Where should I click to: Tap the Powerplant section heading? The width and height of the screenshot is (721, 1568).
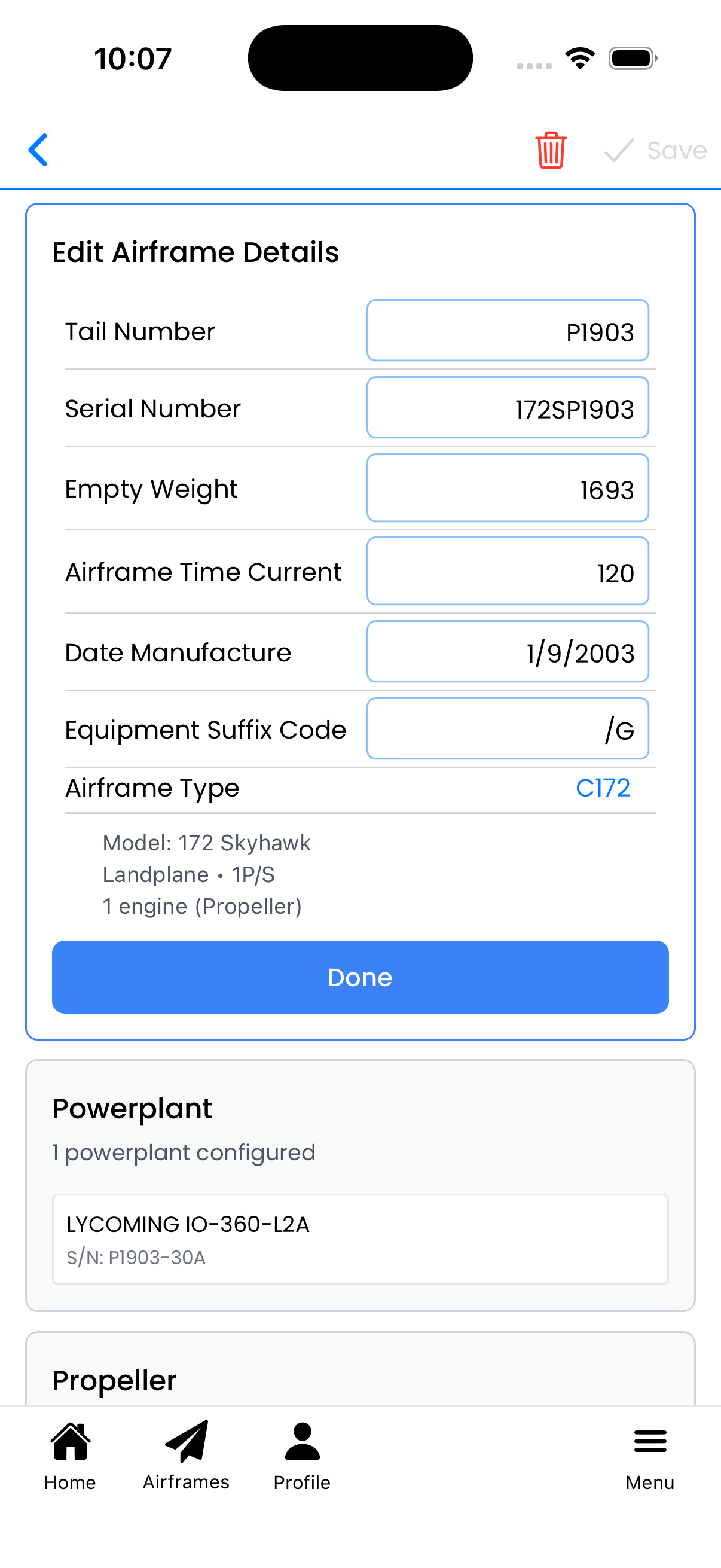(x=132, y=1108)
